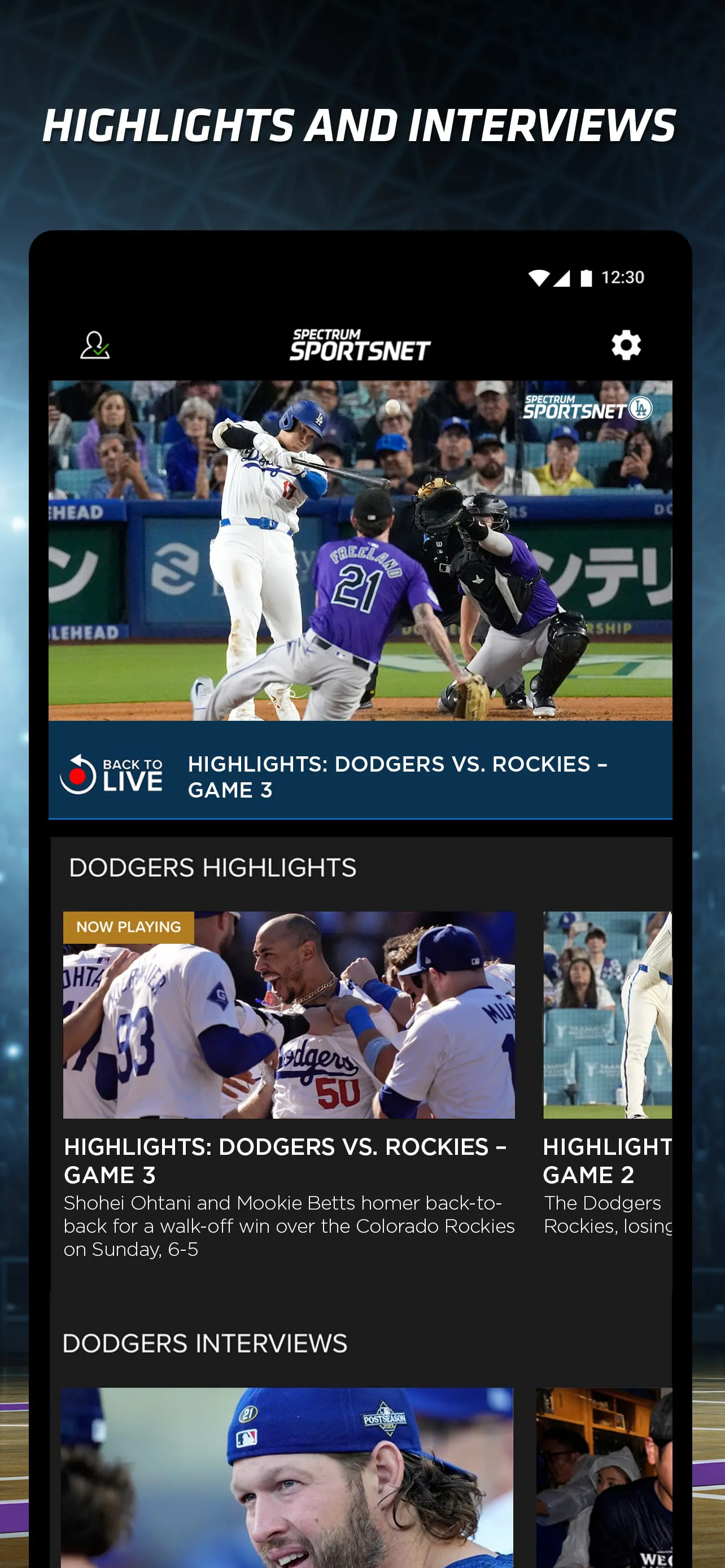Tap the Spectrum SportsNet logo

point(362,344)
